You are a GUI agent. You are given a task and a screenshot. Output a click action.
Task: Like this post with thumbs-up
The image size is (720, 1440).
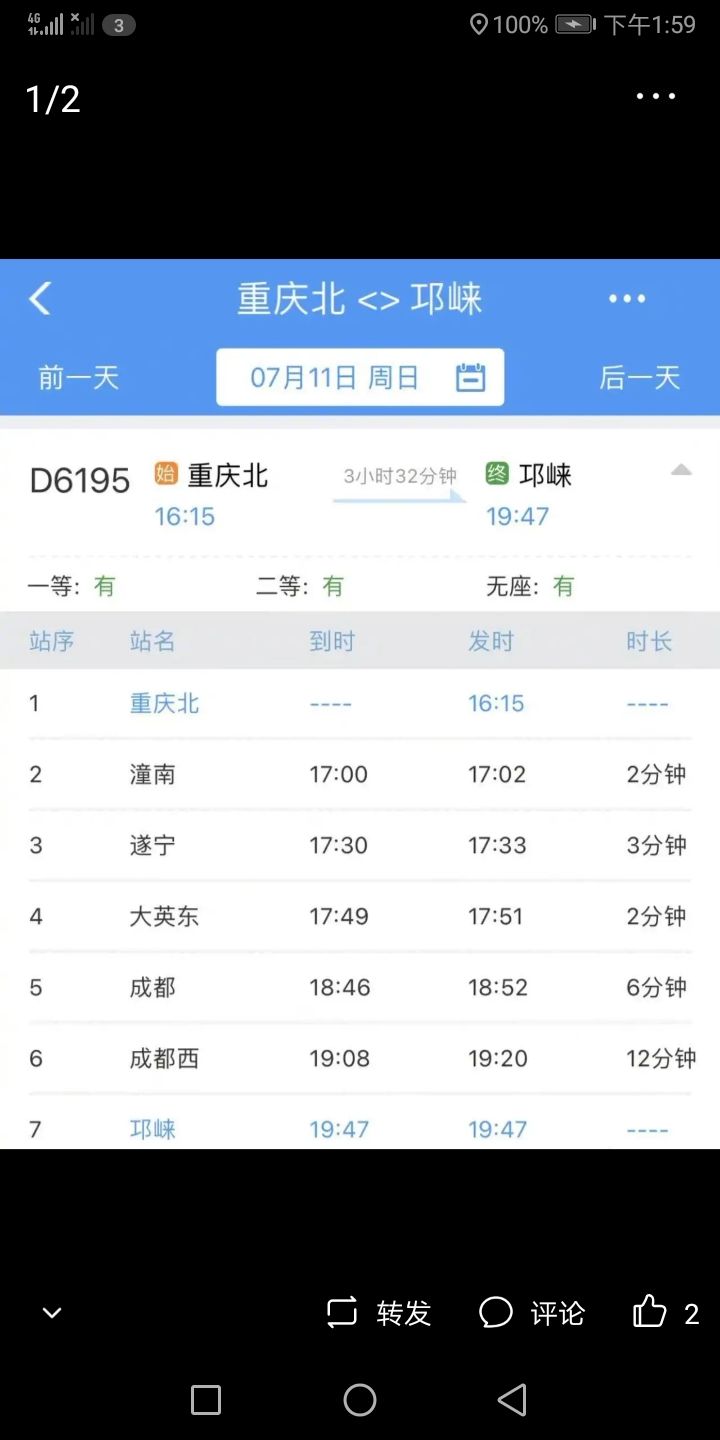coord(666,1312)
